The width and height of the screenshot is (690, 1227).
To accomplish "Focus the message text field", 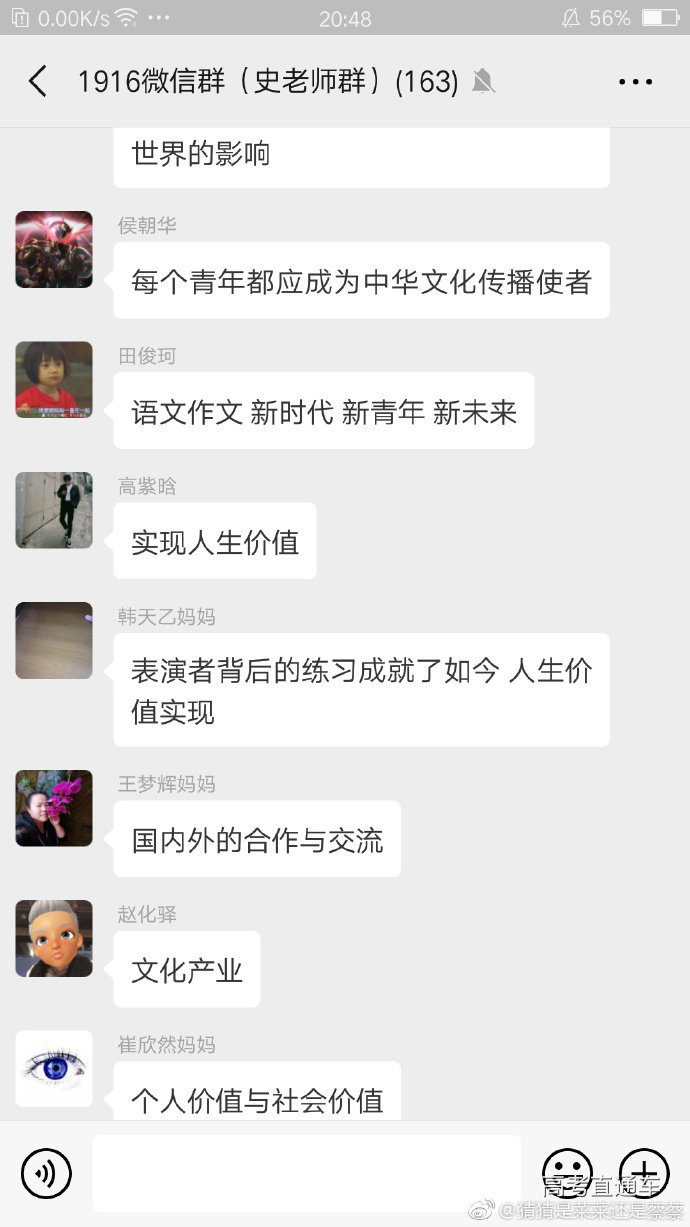I will [306, 1173].
